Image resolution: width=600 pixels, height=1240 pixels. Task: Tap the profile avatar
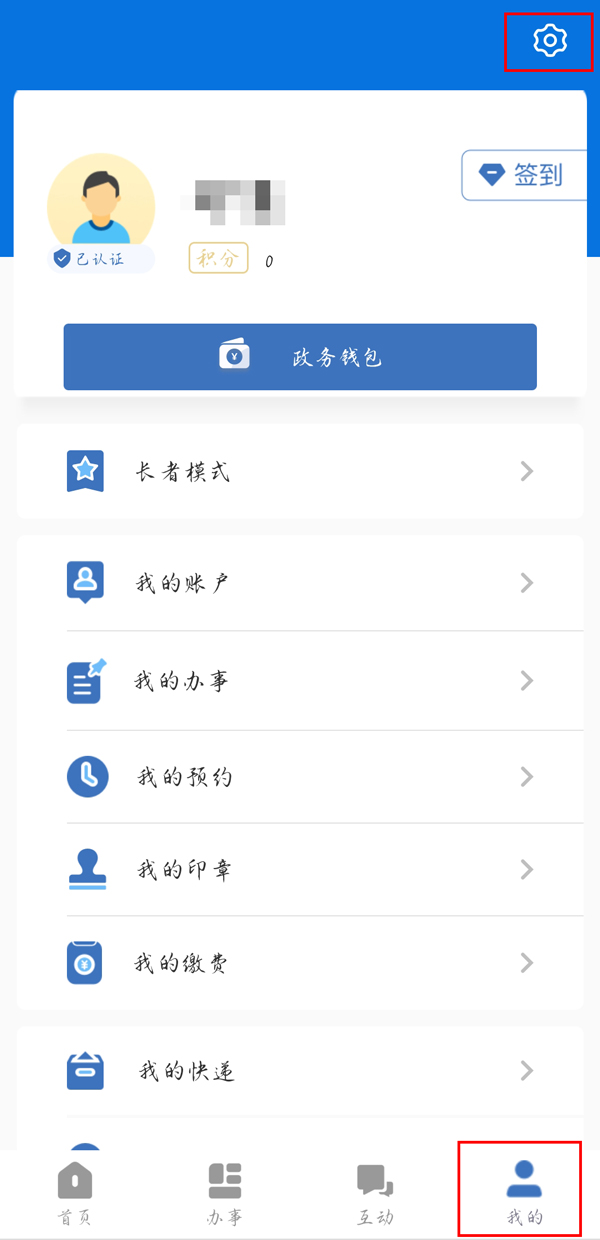pos(101,204)
